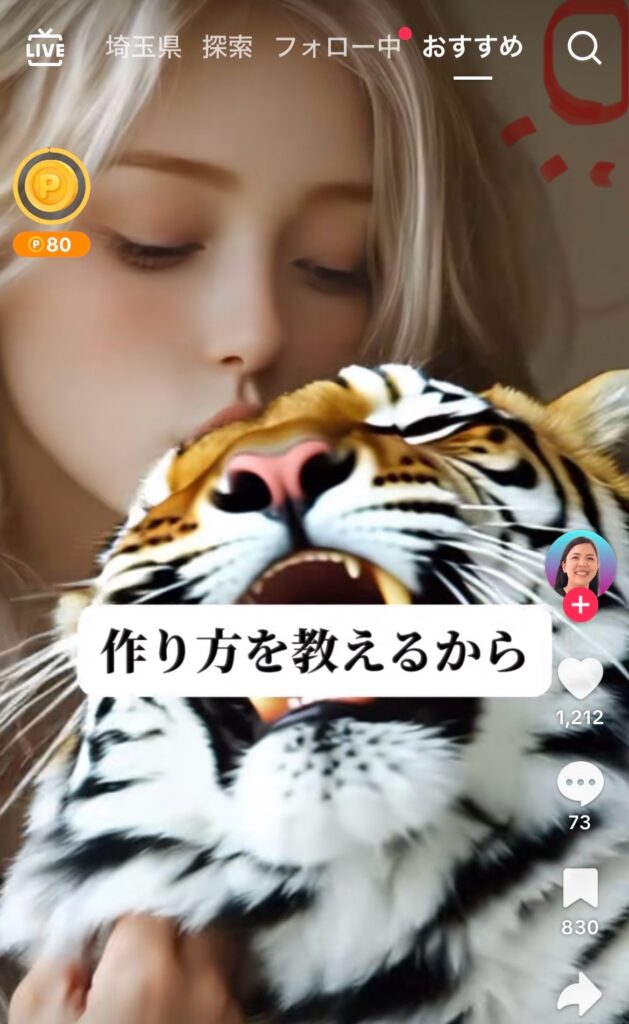Switch to the 埼玉県 tab
This screenshot has height=1024, width=629.
tap(143, 47)
